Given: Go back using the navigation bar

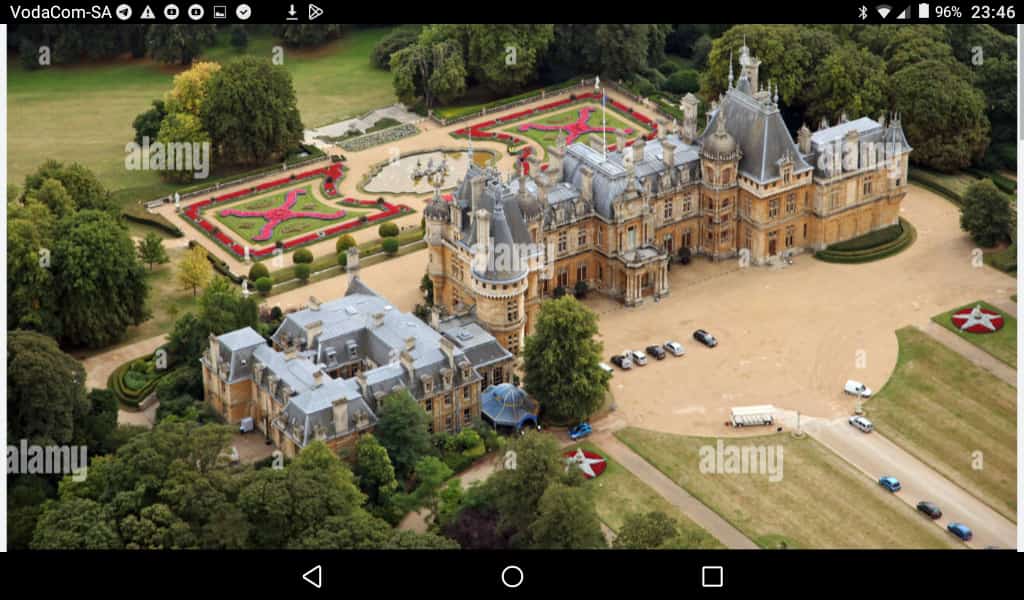Looking at the screenshot, I should click(312, 576).
